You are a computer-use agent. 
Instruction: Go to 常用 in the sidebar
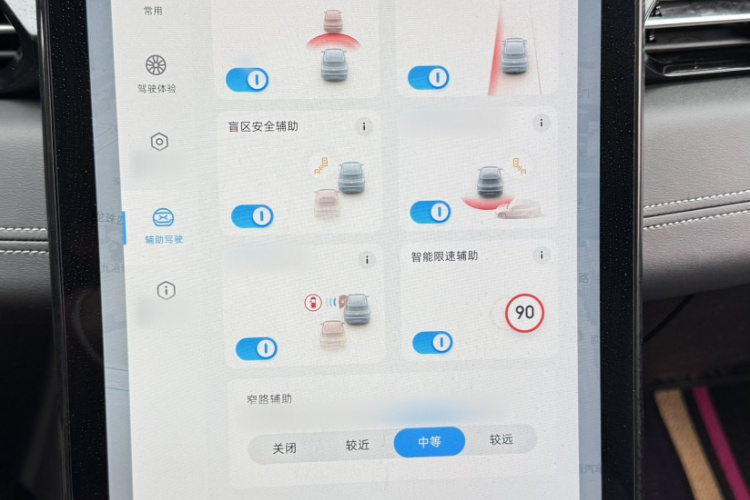click(153, 11)
